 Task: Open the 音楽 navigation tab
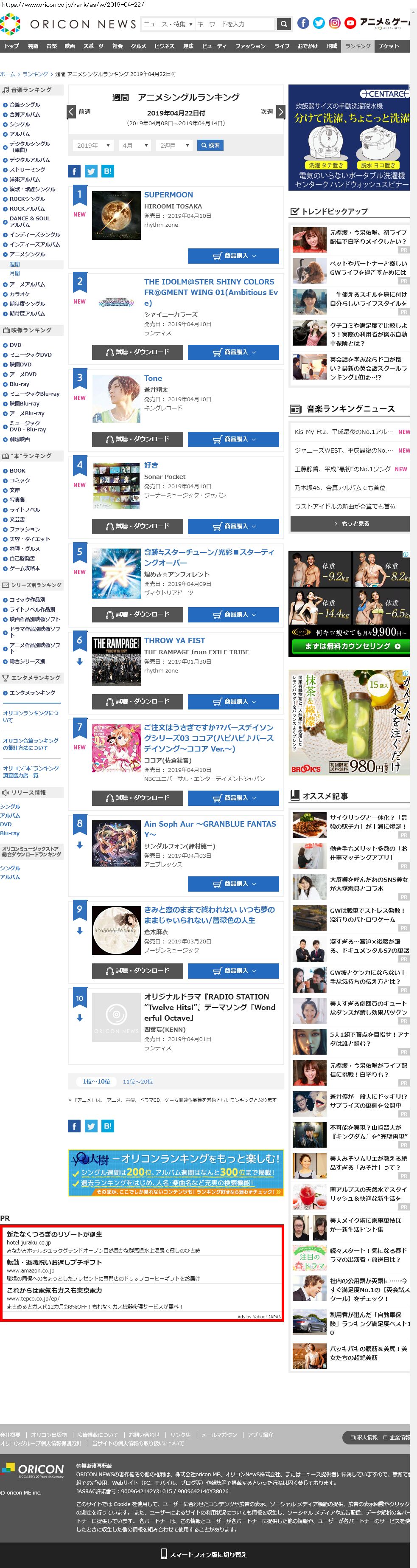pyautogui.click(x=52, y=46)
